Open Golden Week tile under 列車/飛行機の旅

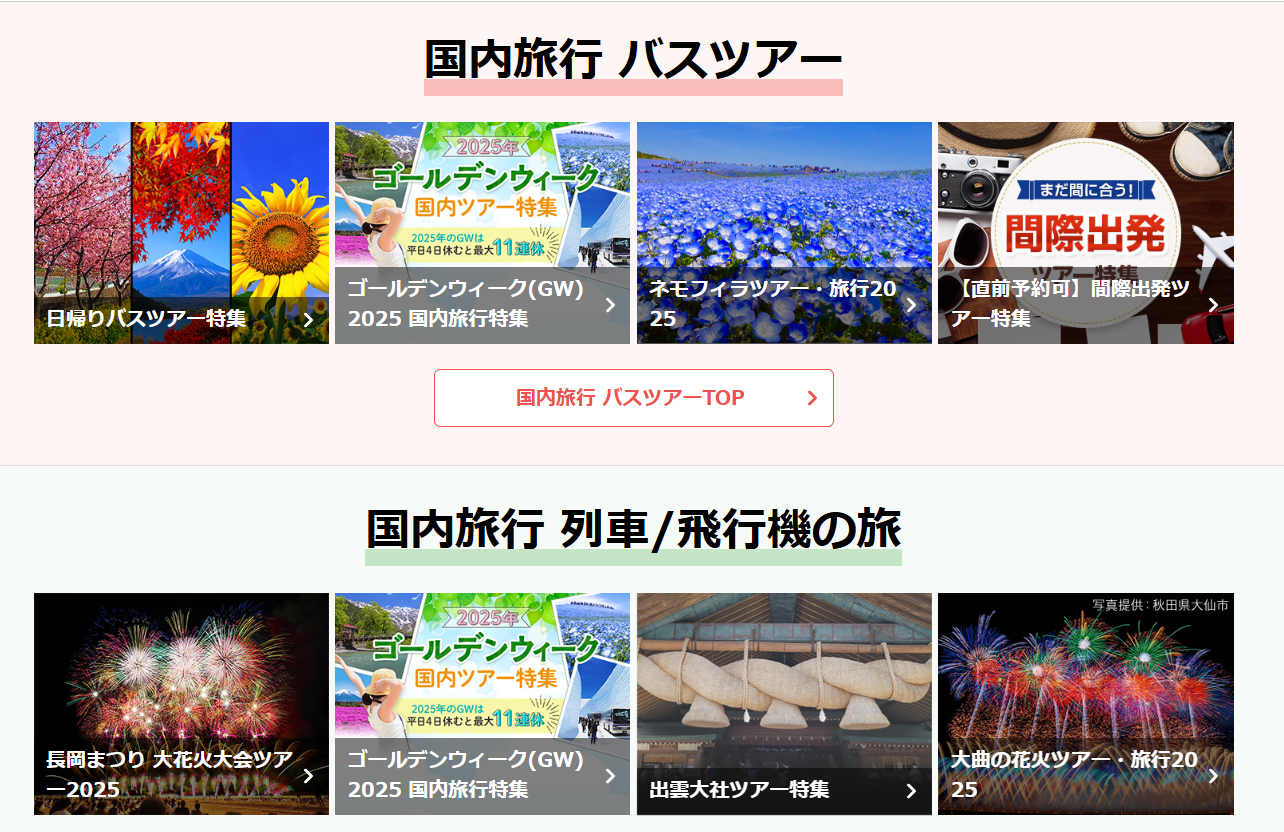coord(482,704)
